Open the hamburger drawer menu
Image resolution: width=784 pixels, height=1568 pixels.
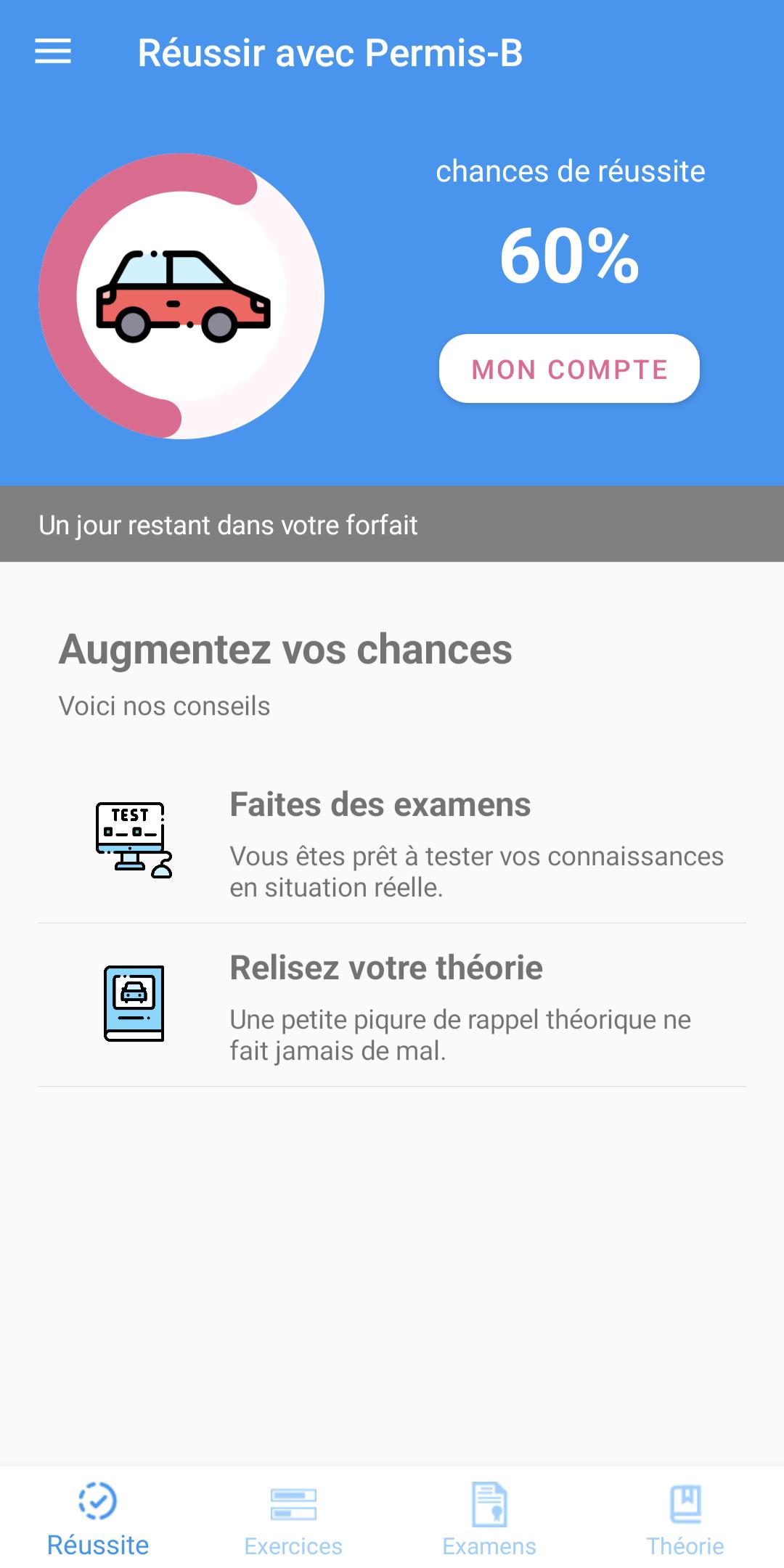tap(53, 52)
